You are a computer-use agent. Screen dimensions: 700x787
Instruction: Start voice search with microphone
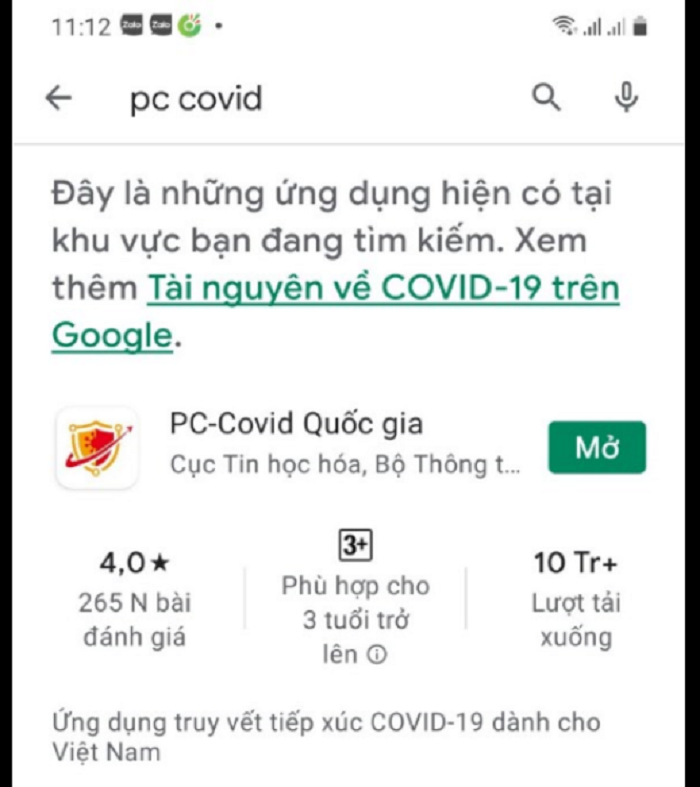pyautogui.click(x=626, y=97)
